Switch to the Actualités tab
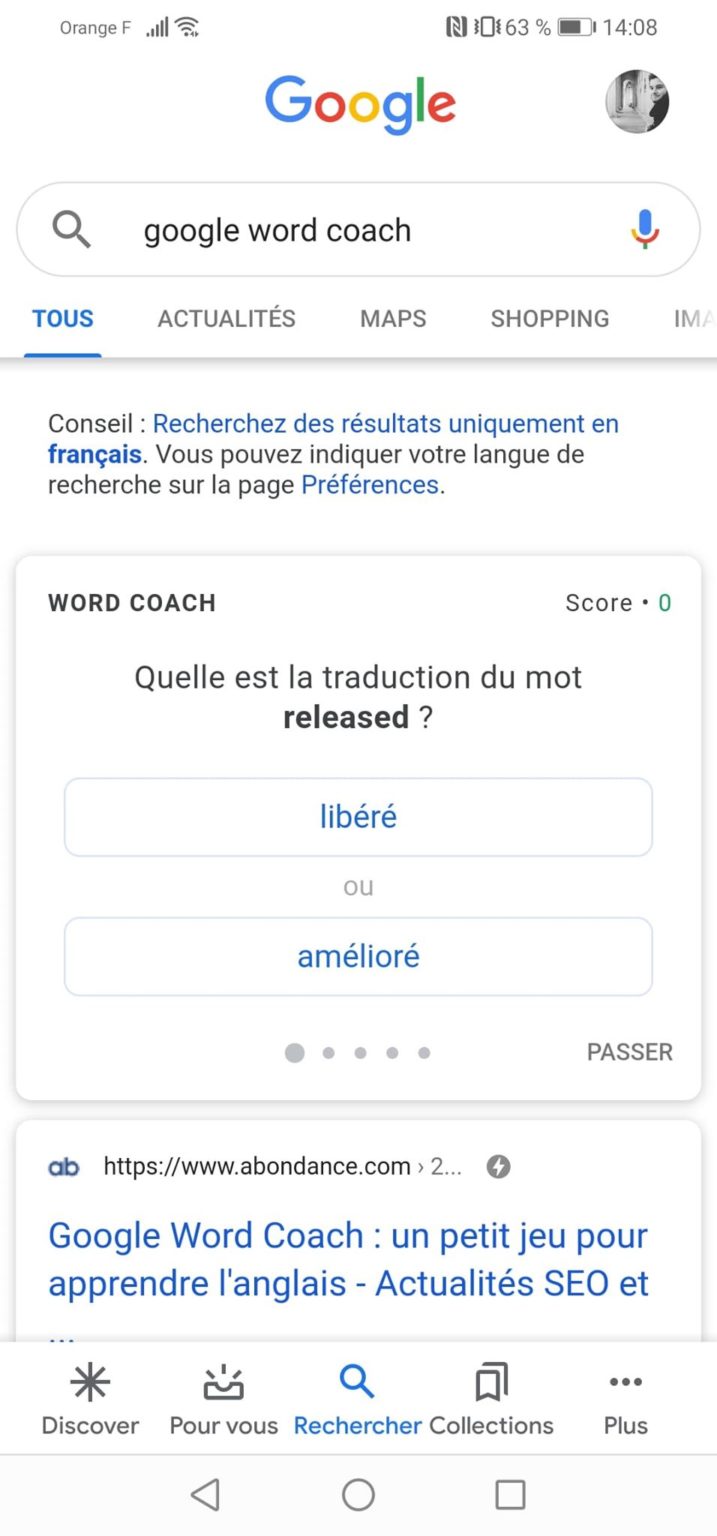717x1536 pixels. [x=227, y=319]
